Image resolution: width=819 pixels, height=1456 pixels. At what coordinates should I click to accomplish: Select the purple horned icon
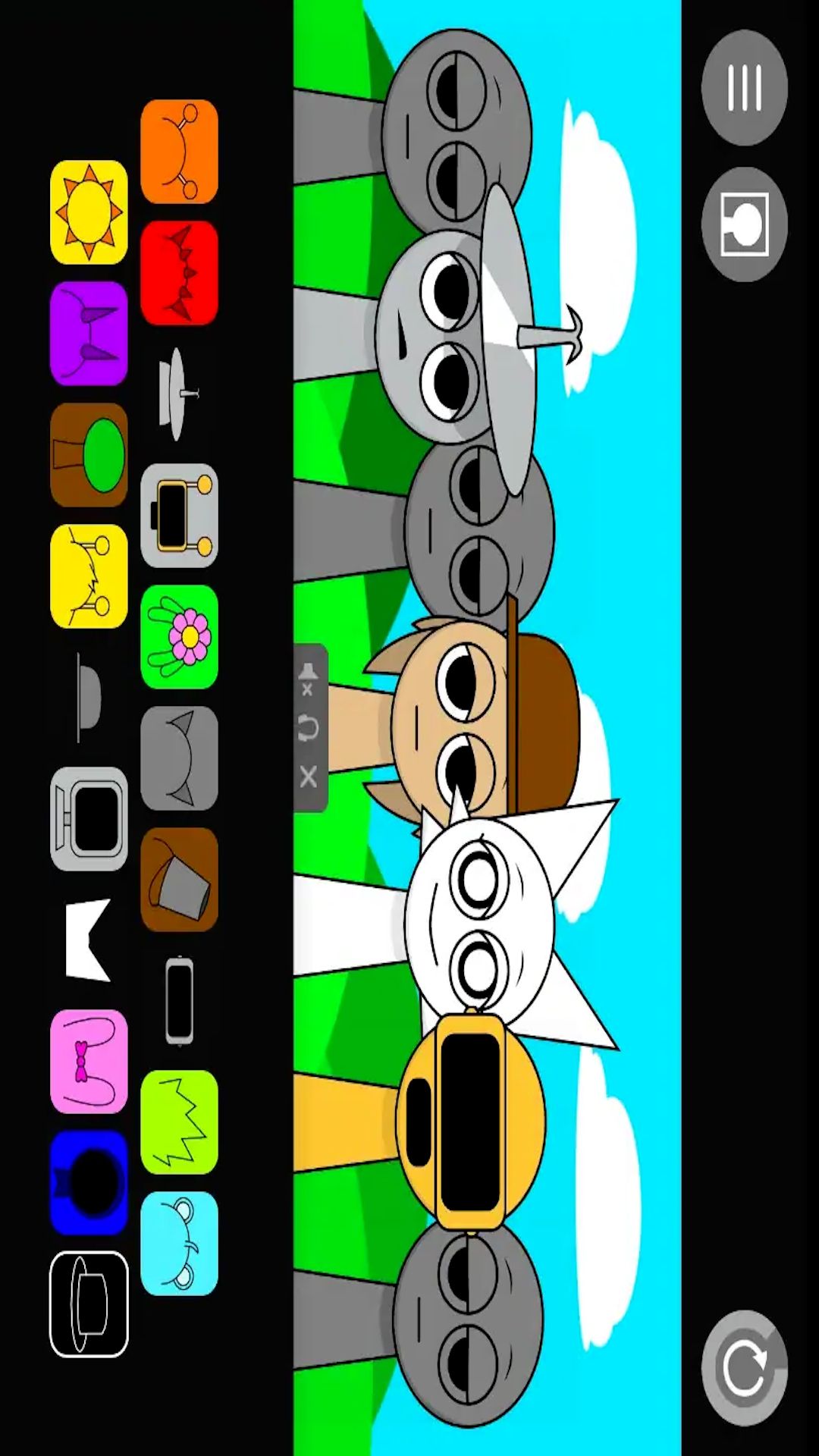[89, 334]
